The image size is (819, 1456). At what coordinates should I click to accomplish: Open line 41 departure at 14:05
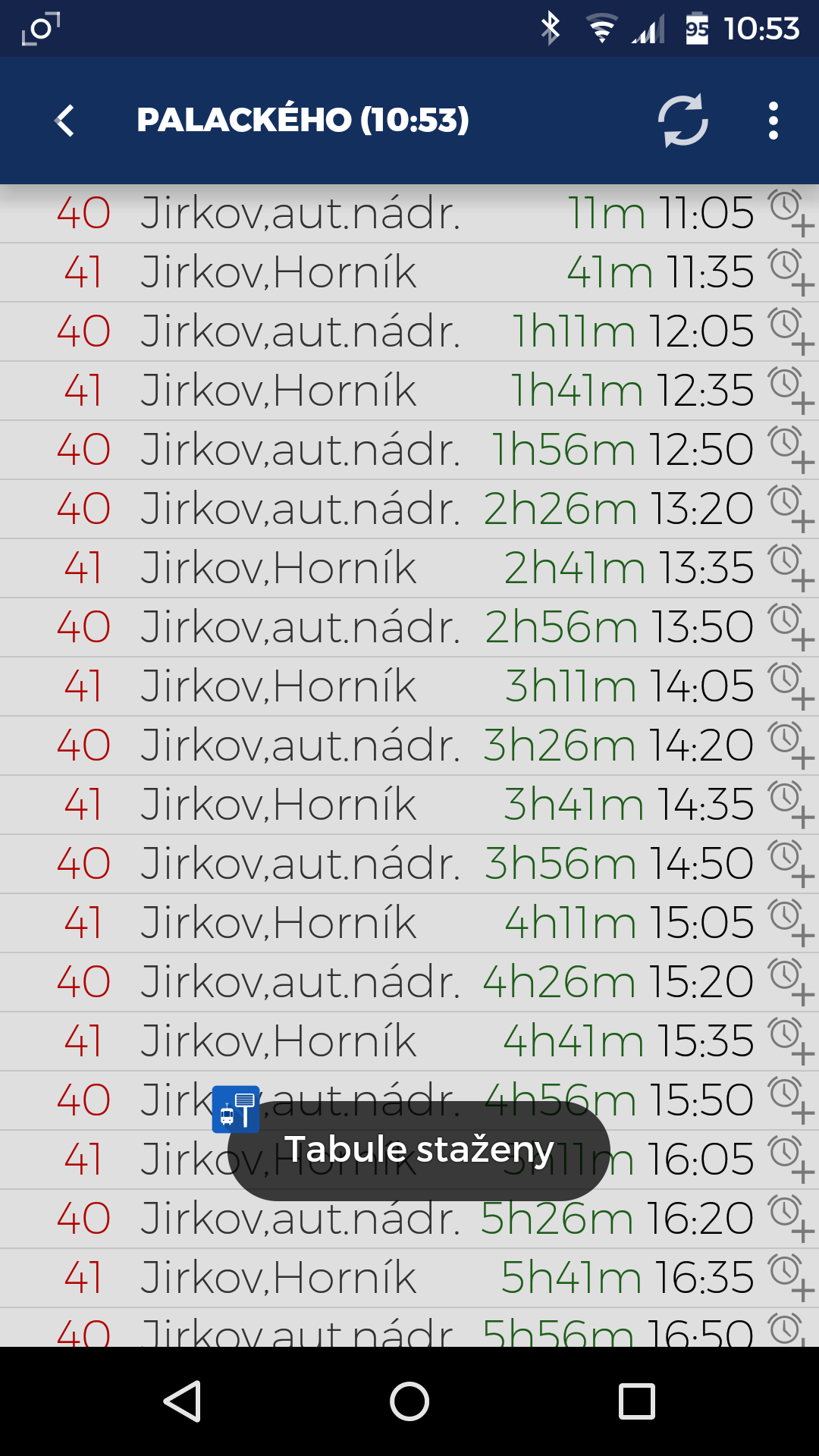point(409,686)
